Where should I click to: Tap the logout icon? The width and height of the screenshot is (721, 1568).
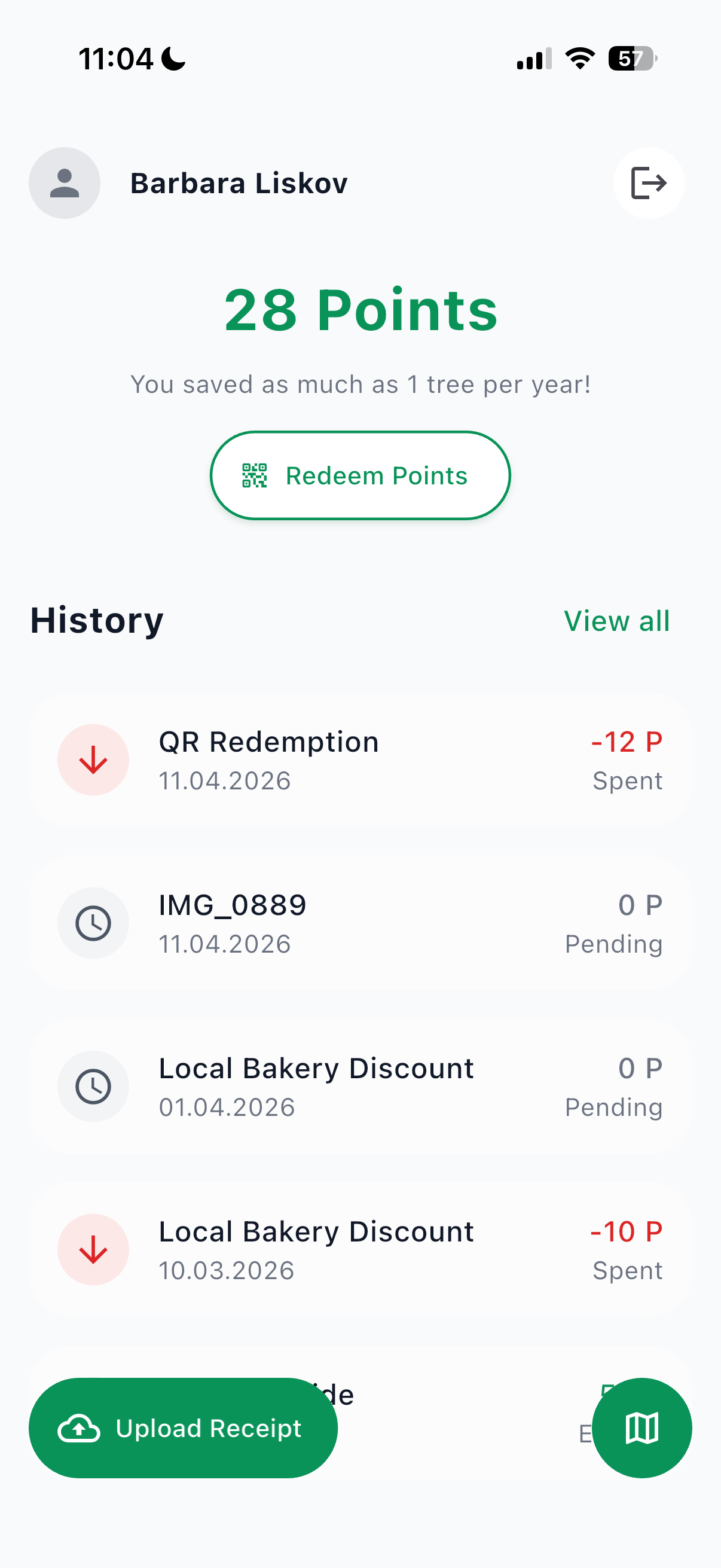click(x=649, y=183)
